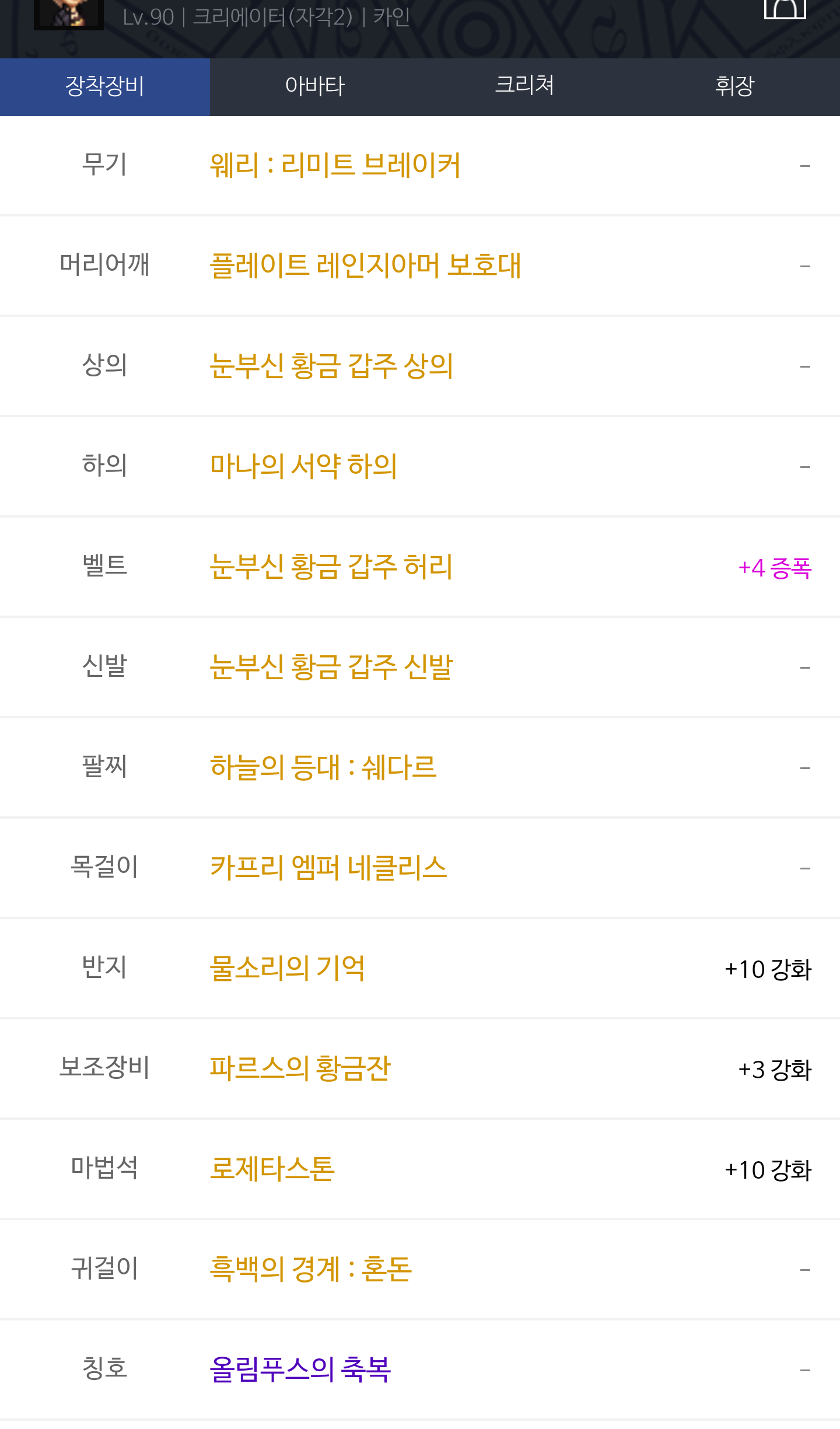Open belt item 눈부신 황금 갑주 허리
Viewport: 840px width, 1429px height.
(331, 567)
